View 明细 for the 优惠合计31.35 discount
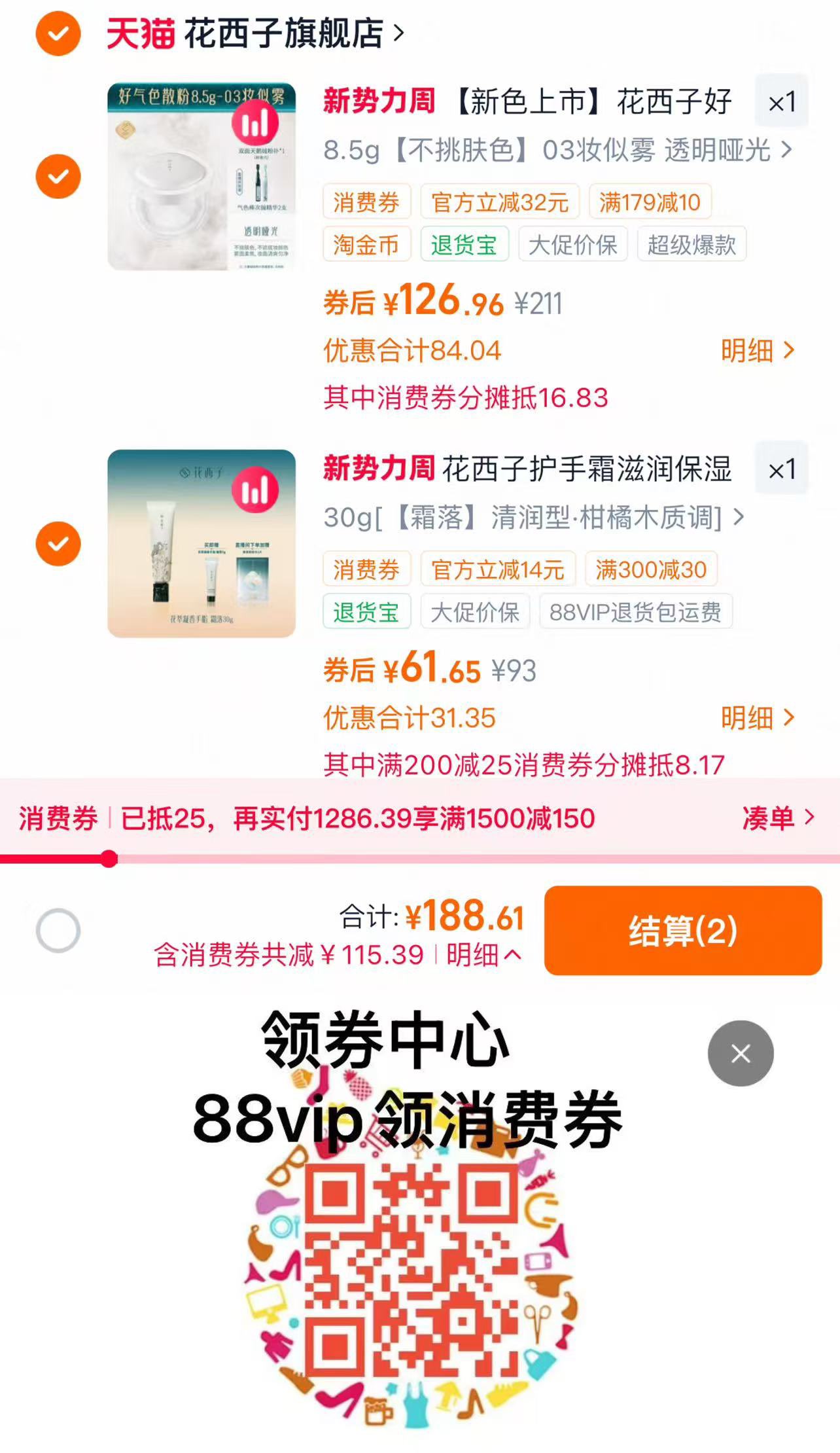This screenshot has height=1453, width=840. pyautogui.click(x=758, y=718)
